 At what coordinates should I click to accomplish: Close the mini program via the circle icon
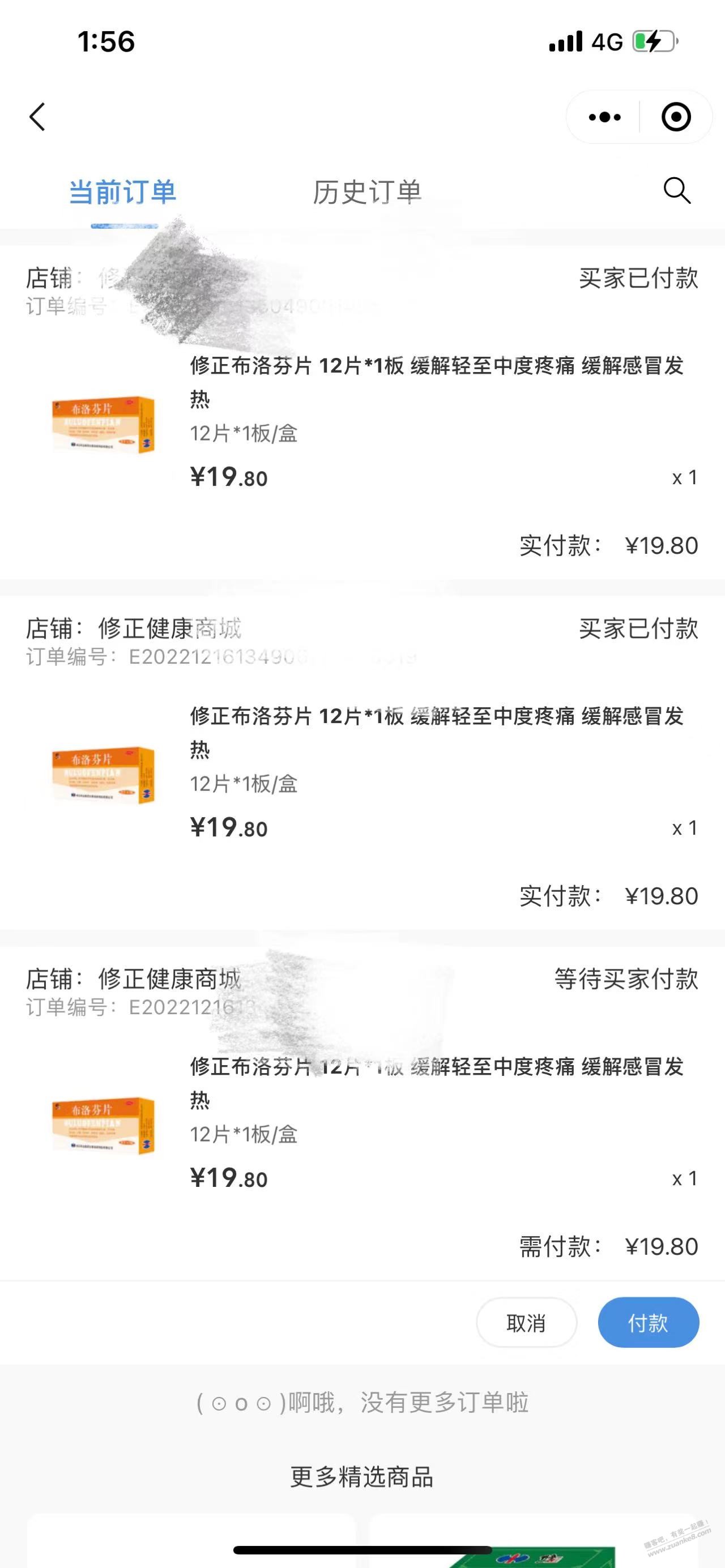click(676, 117)
